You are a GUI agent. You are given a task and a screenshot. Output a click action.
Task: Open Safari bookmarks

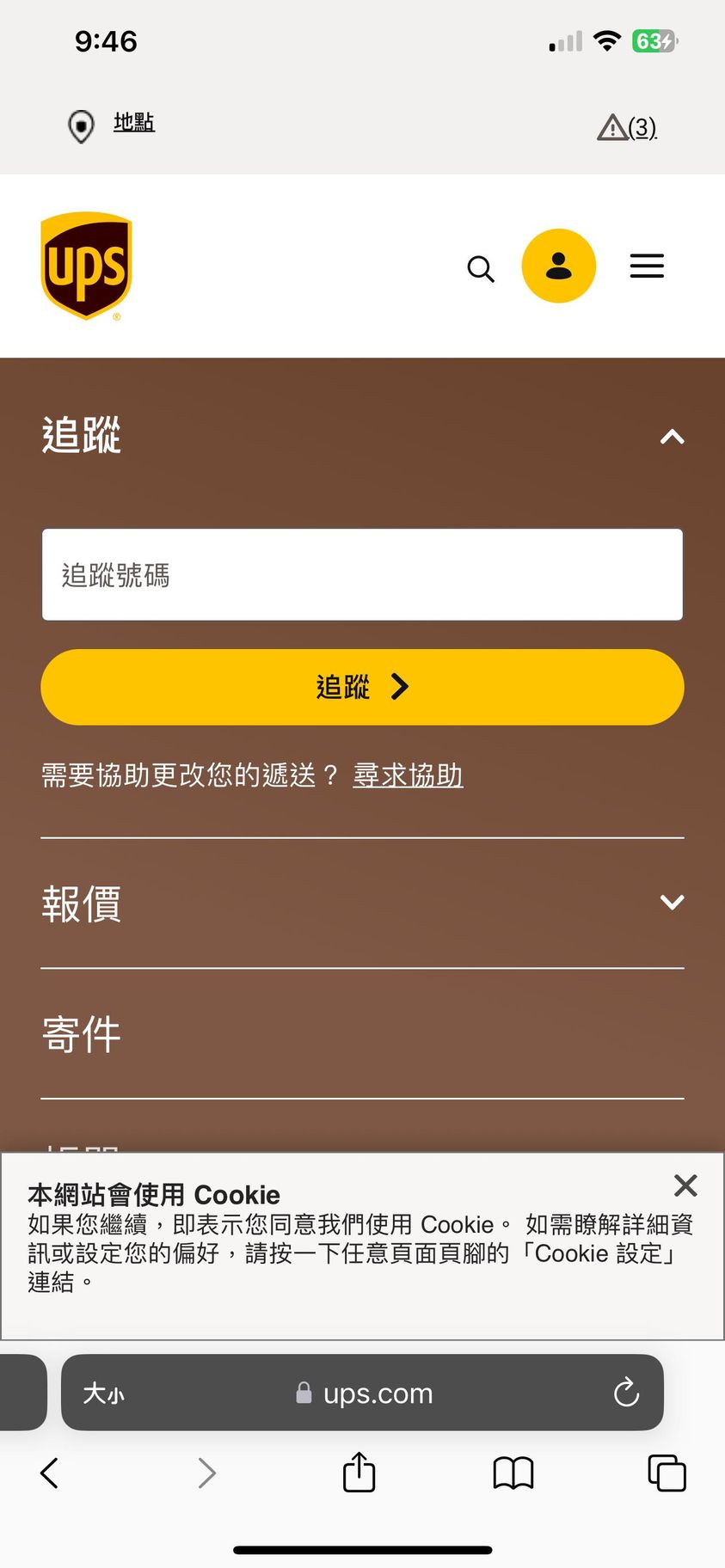(513, 1473)
